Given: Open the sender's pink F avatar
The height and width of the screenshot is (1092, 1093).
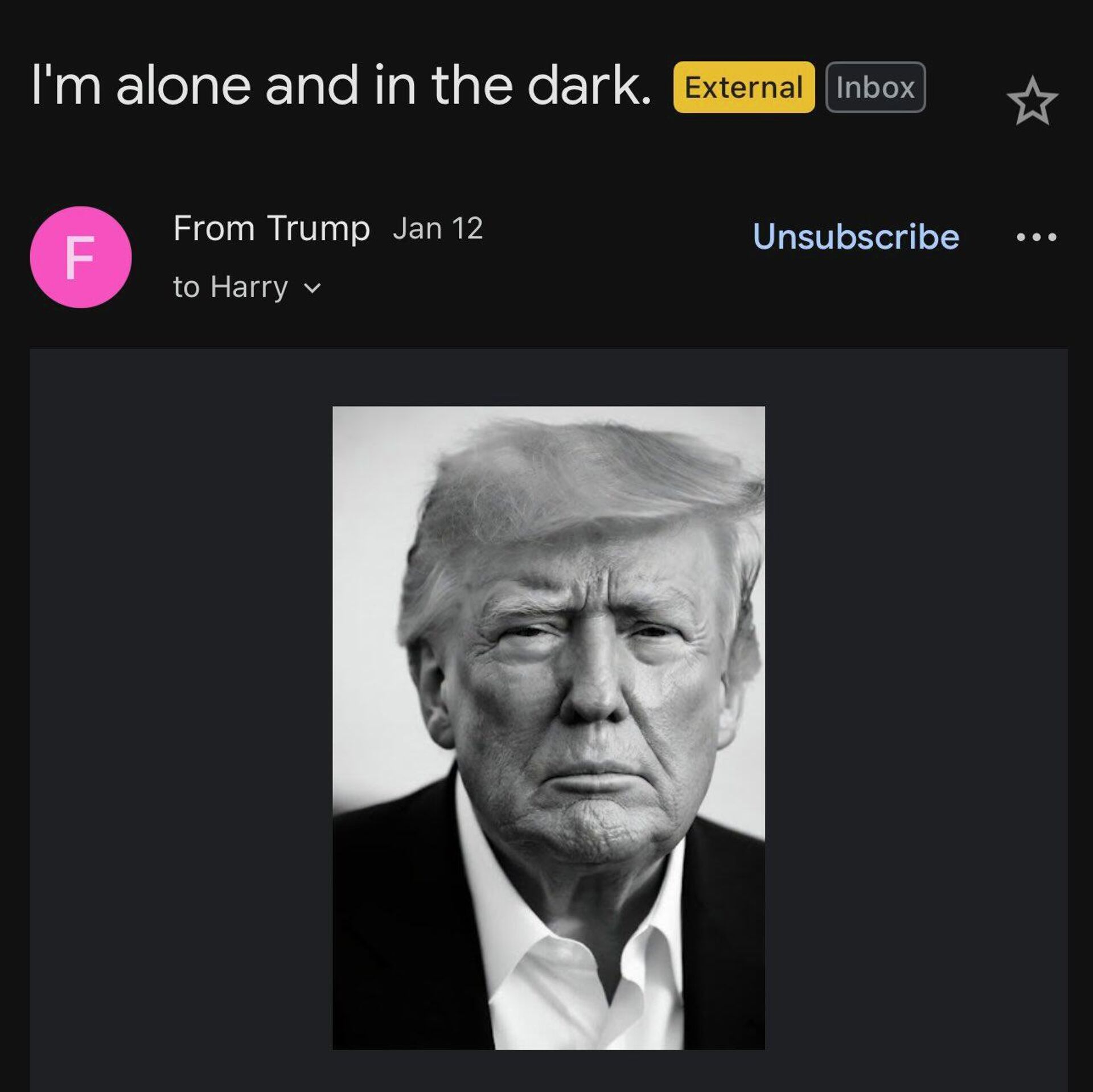Looking at the screenshot, I should click(x=81, y=257).
